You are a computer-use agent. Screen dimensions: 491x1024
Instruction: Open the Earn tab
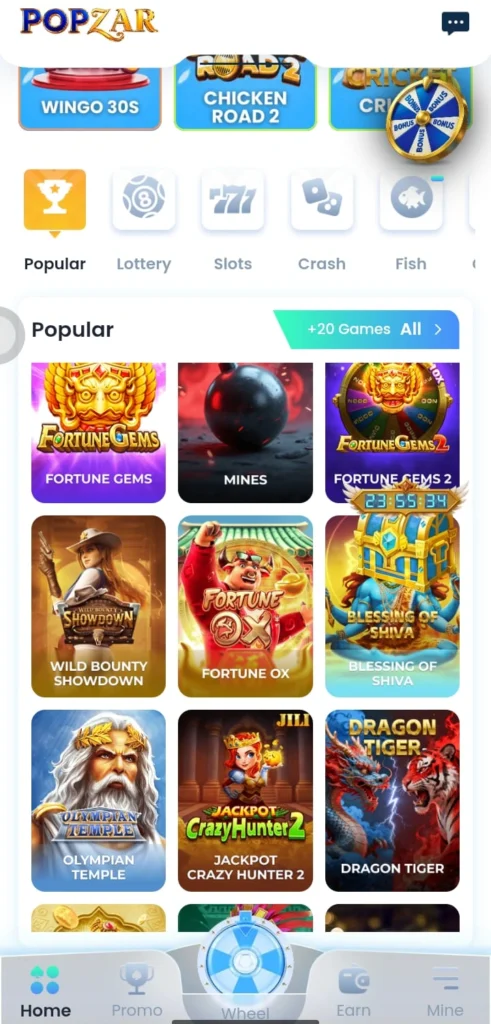[x=353, y=991]
